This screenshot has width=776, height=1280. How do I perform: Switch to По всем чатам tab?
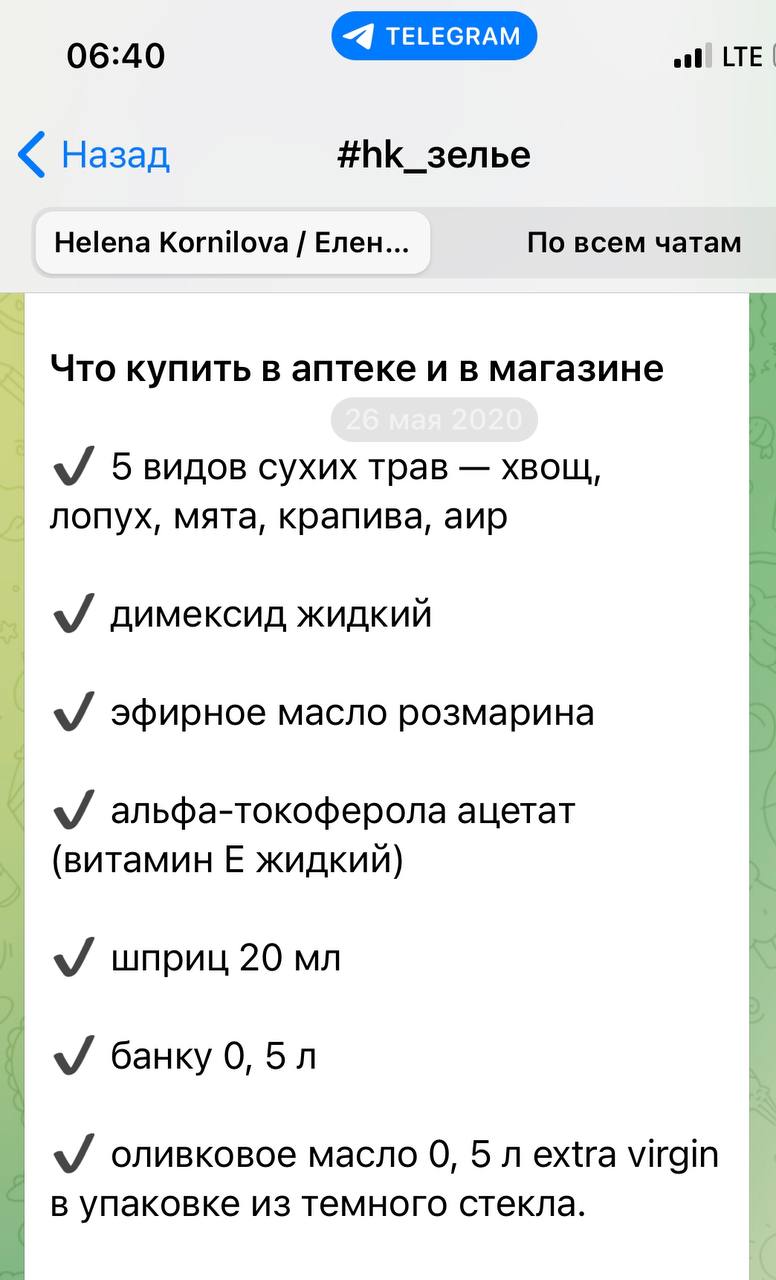point(633,242)
